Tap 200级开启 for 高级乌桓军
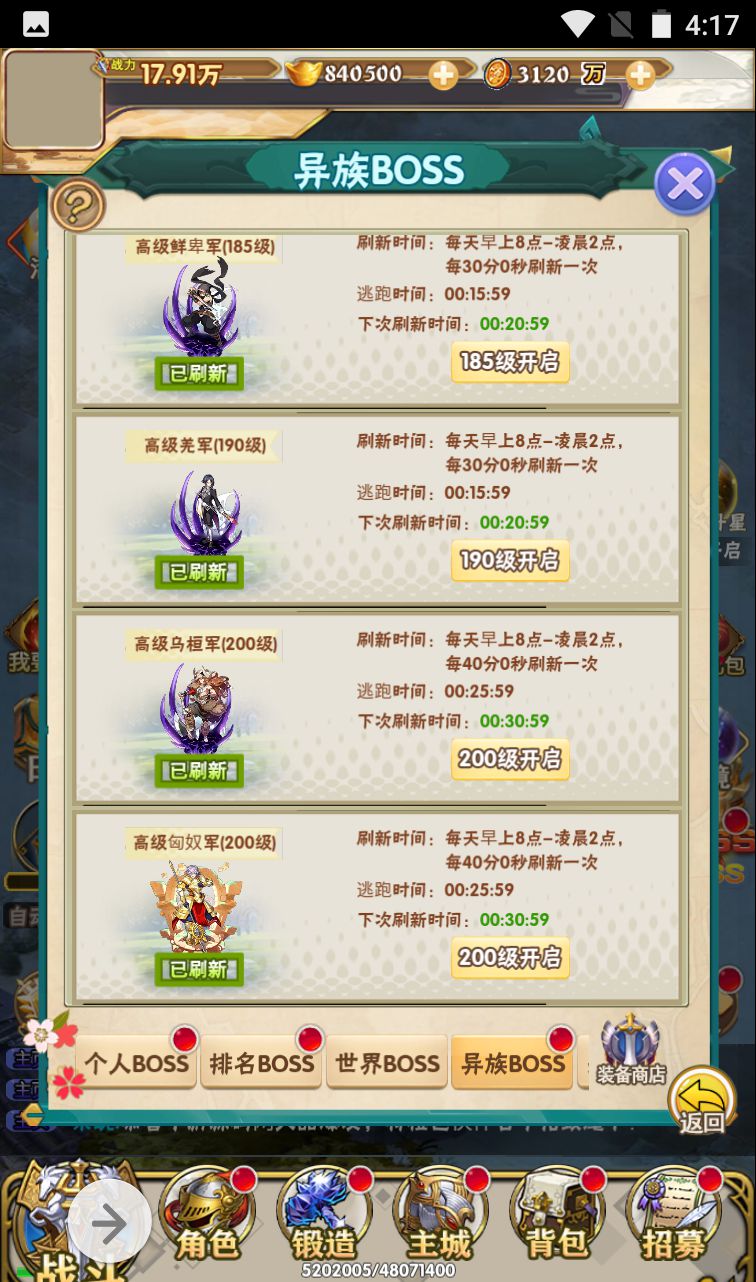Image resolution: width=756 pixels, height=1282 pixels. pyautogui.click(x=510, y=759)
